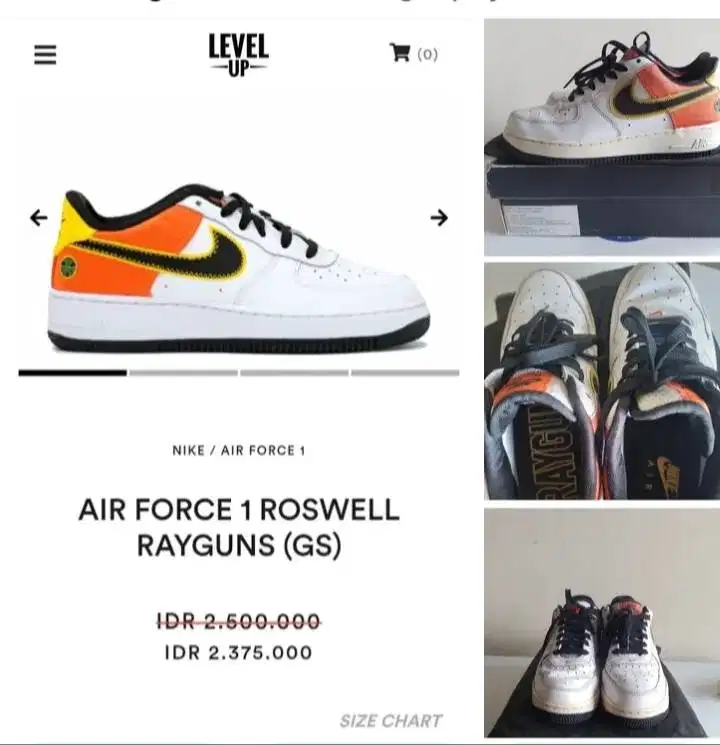Click the left arrow for previous image
Image resolution: width=720 pixels, height=745 pixels.
pyautogui.click(x=39, y=216)
